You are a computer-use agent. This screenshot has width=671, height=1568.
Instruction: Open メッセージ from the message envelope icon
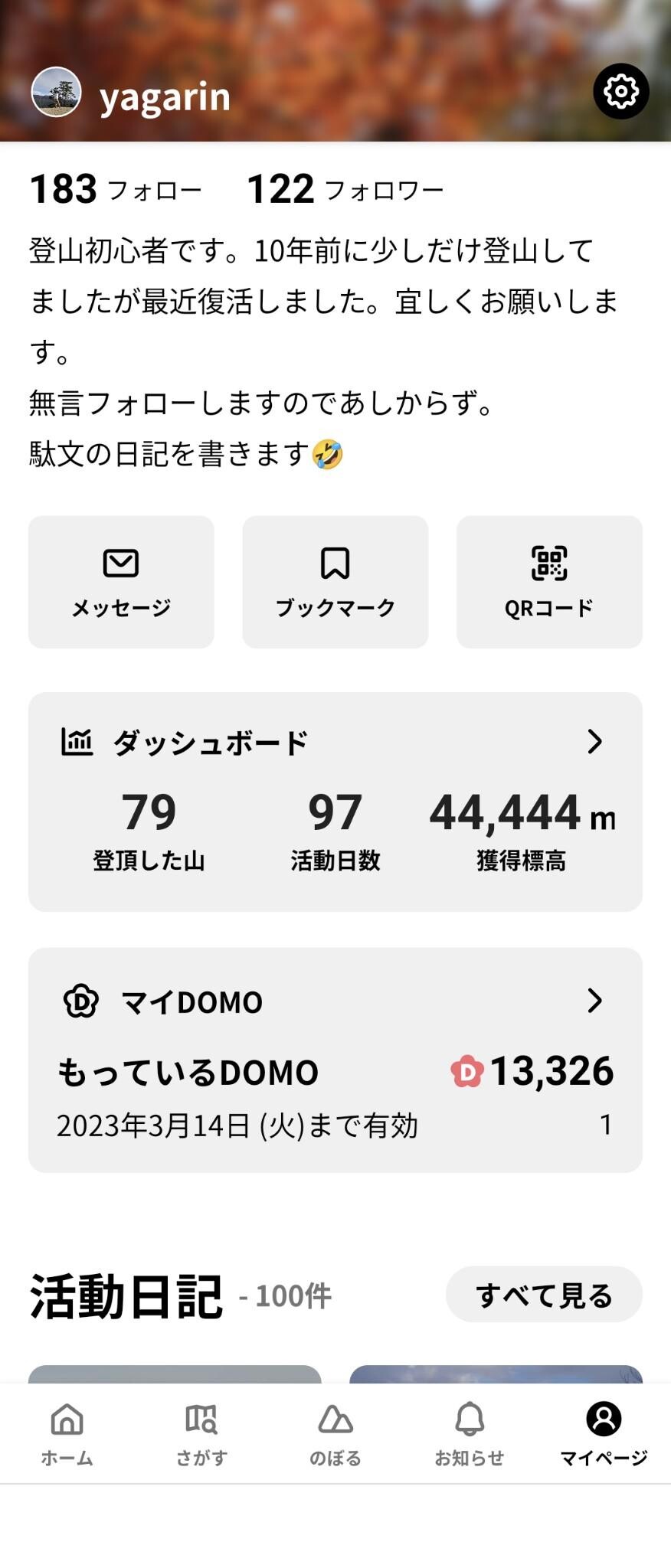(x=120, y=563)
